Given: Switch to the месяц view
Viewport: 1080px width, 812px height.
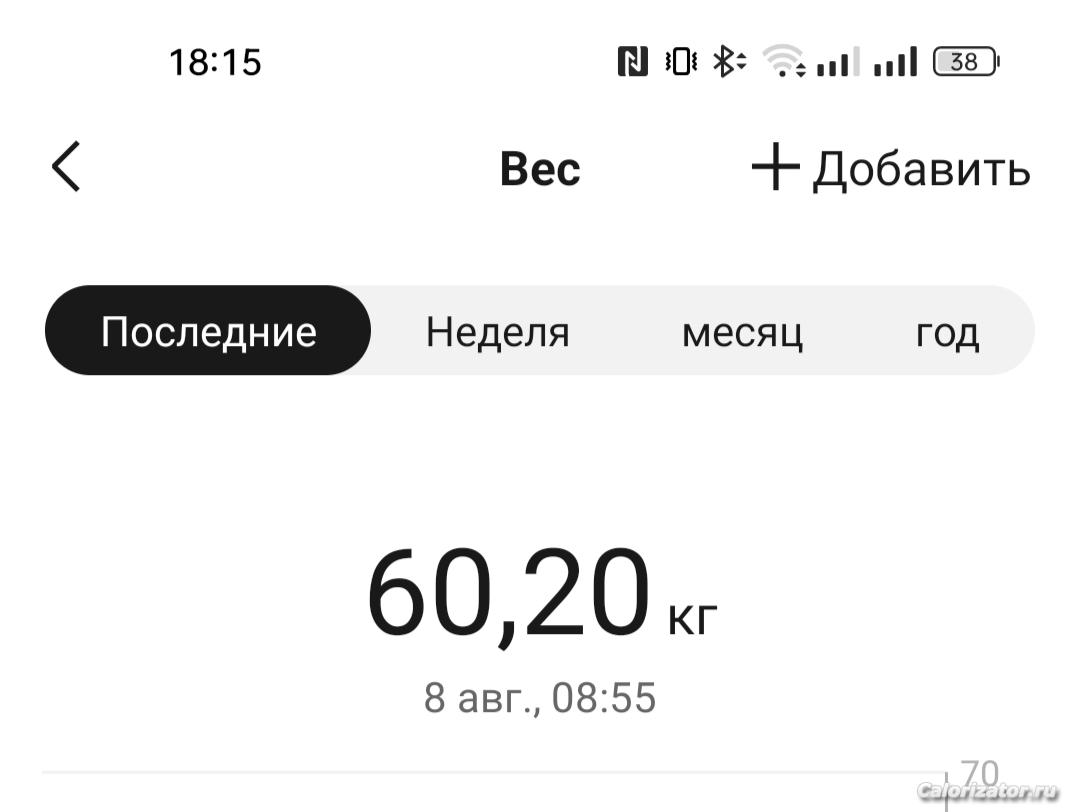Looking at the screenshot, I should [741, 331].
